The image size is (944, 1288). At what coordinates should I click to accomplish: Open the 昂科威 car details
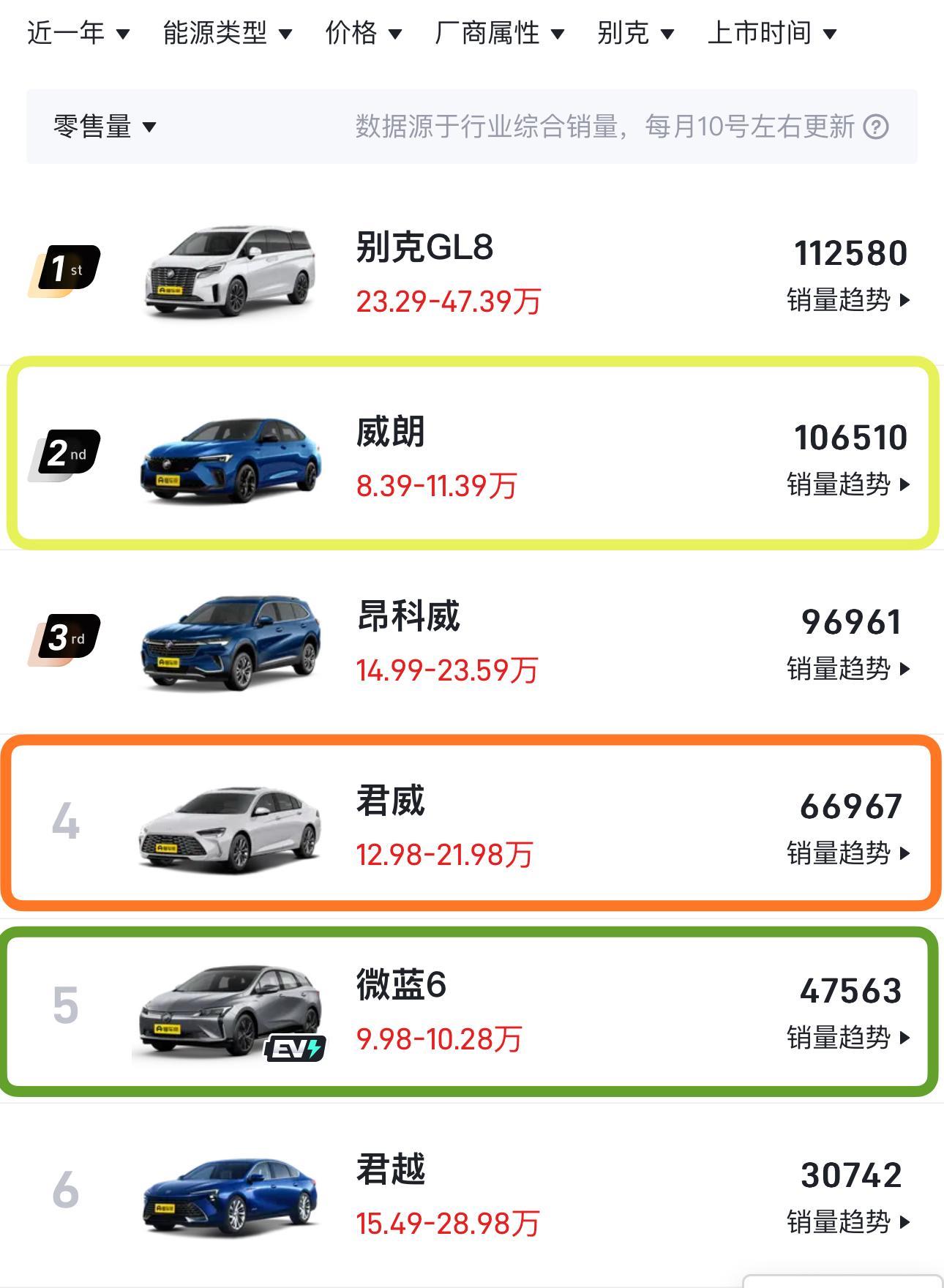pos(408,616)
